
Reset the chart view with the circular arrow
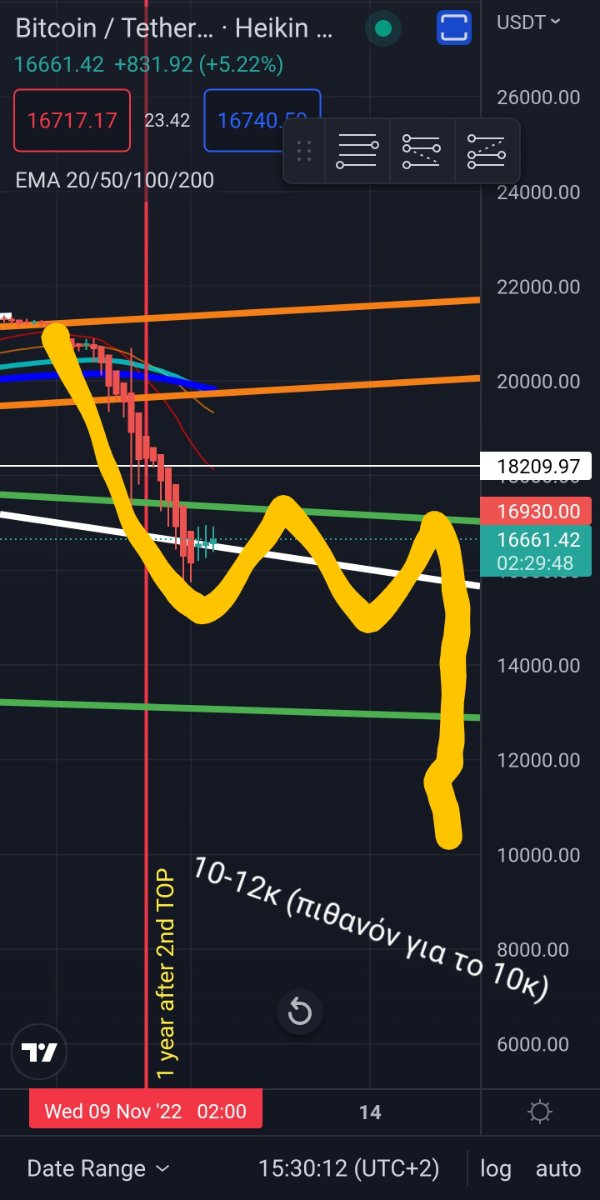(x=300, y=1013)
